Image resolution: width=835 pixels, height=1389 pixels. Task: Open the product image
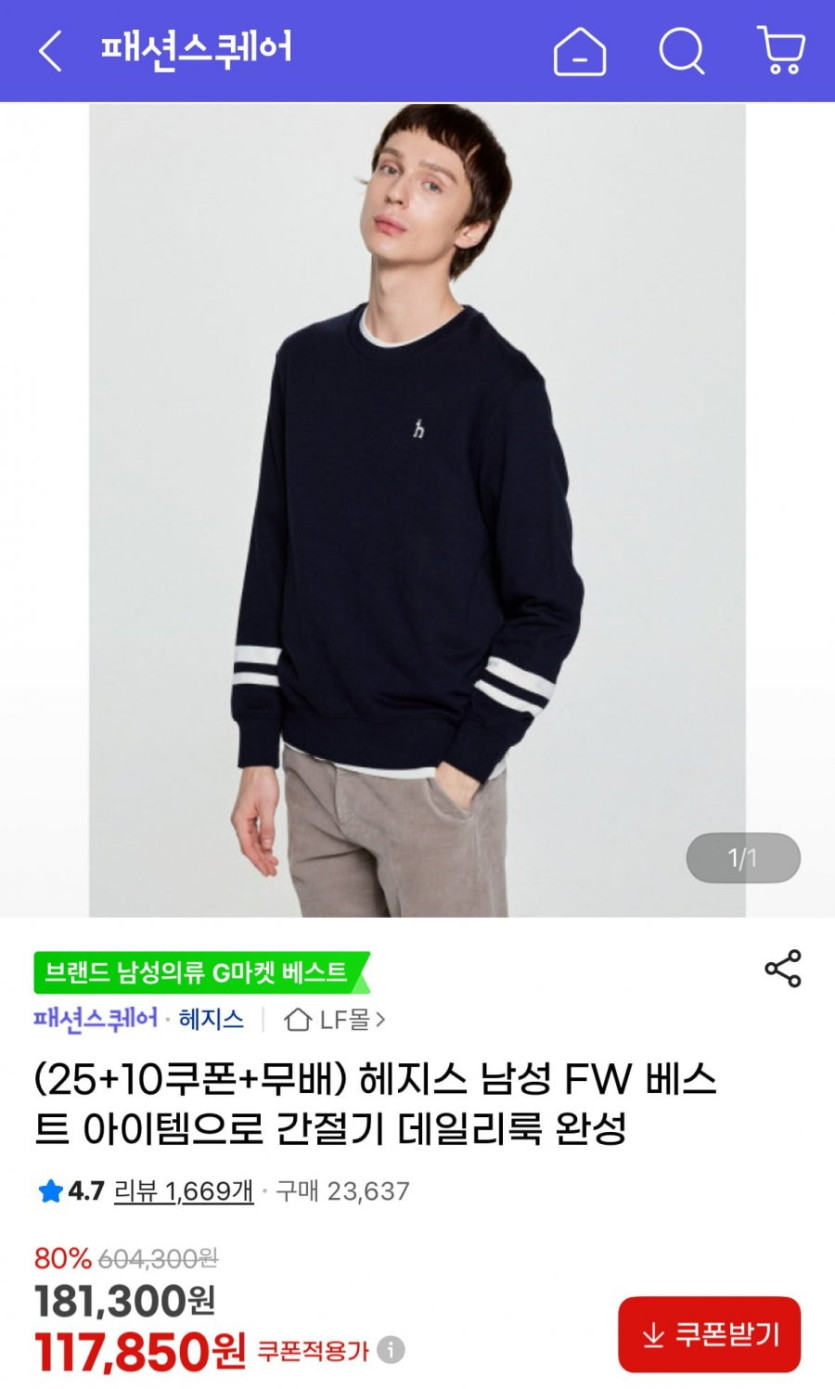(417, 510)
